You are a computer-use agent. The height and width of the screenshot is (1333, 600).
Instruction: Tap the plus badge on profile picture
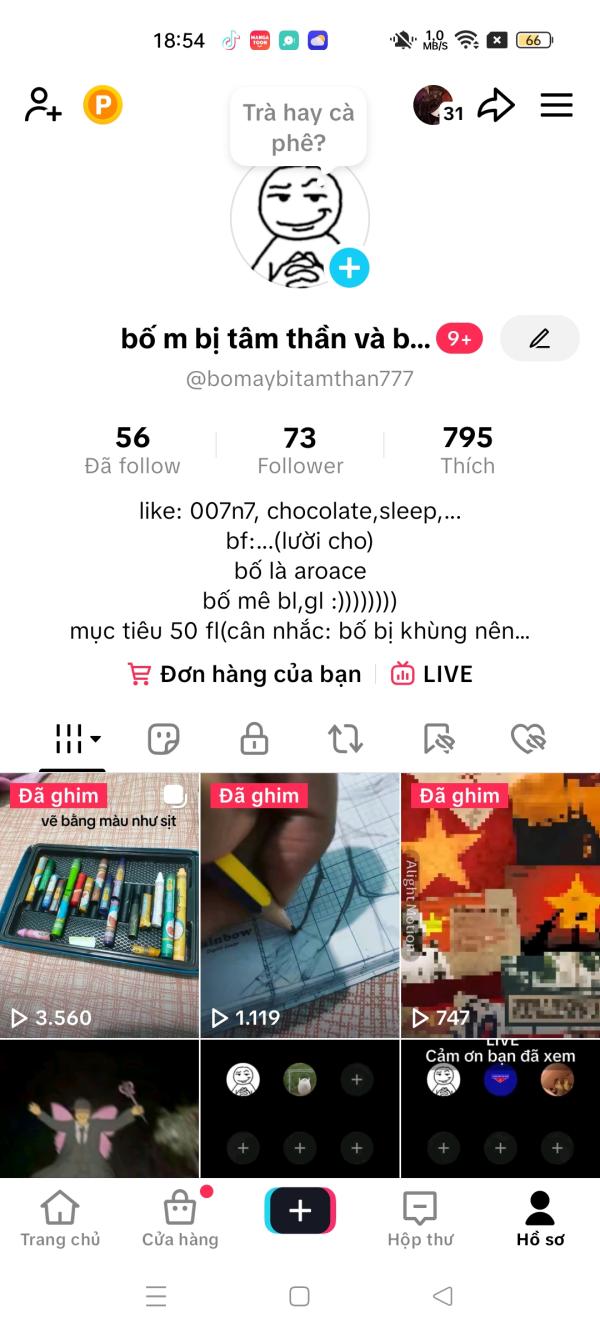coord(349,267)
